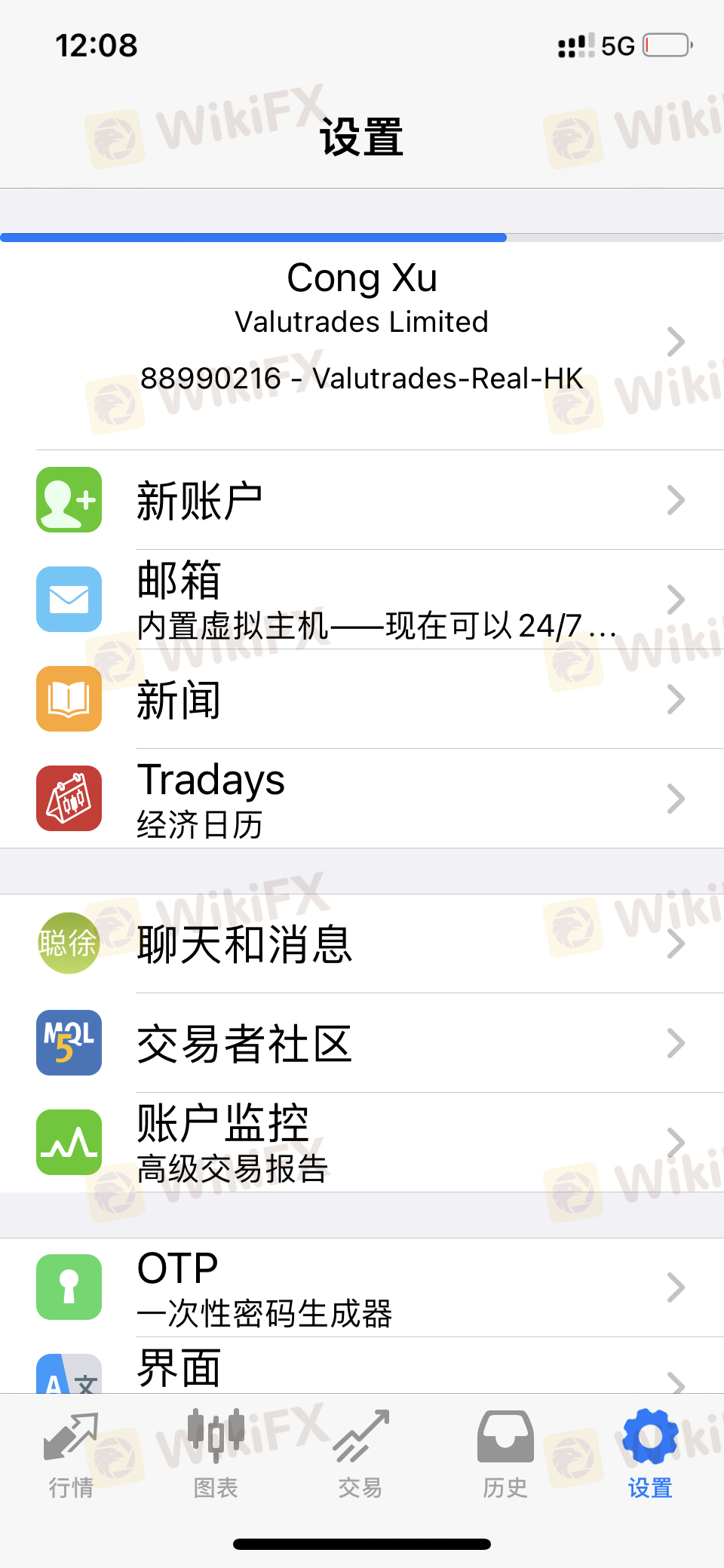Open 聊天和消息
This screenshot has height=1568, width=724.
(362, 944)
